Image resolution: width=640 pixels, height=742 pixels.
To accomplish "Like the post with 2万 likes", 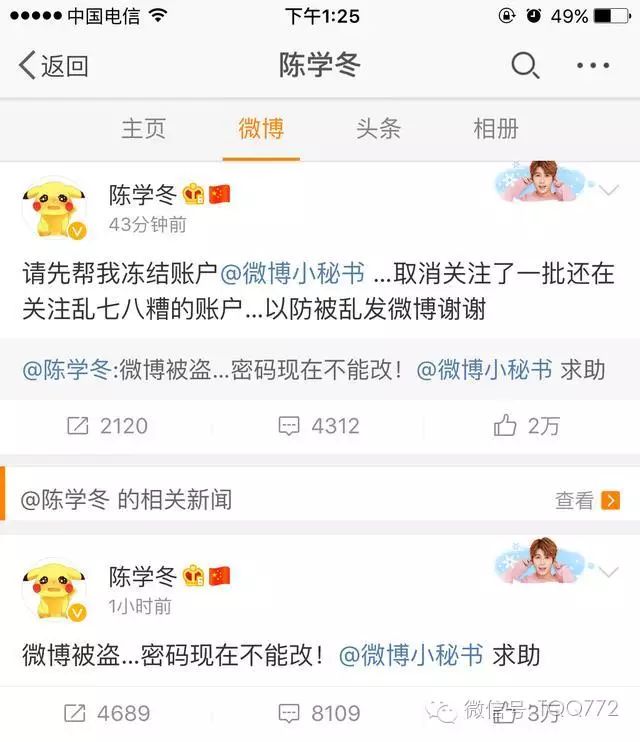I will click(x=527, y=426).
